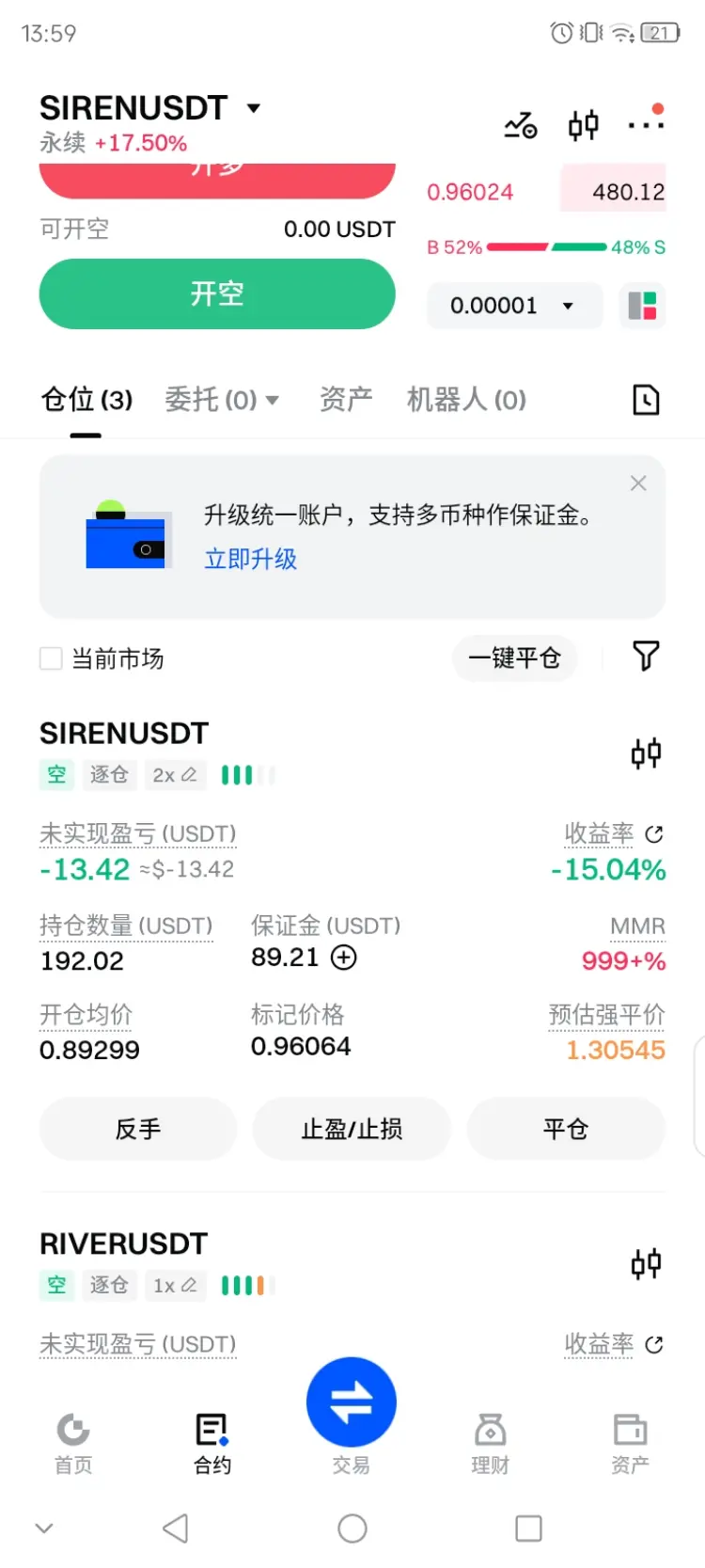Follow the 立即升级 link
The width and height of the screenshot is (705, 1568).
(x=251, y=560)
